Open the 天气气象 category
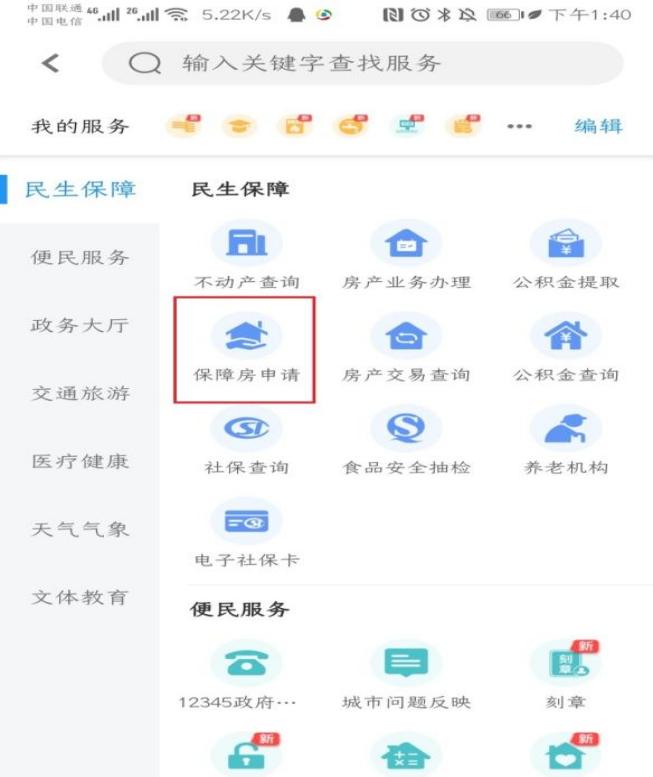This screenshot has width=653, height=777. [80, 529]
